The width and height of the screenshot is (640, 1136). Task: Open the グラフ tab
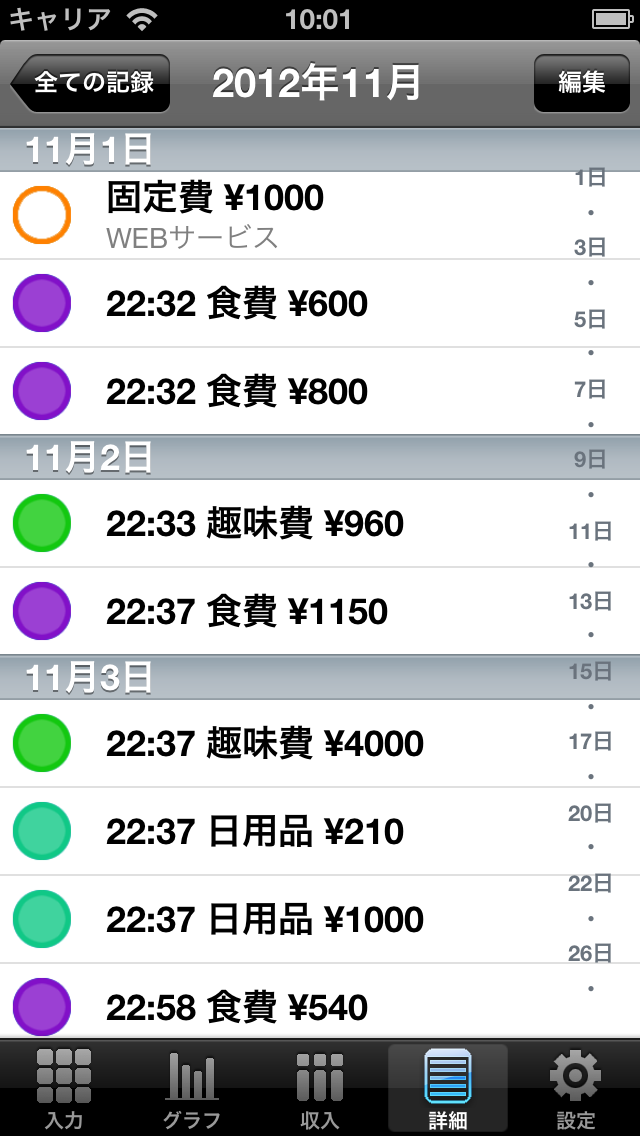click(x=192, y=1089)
